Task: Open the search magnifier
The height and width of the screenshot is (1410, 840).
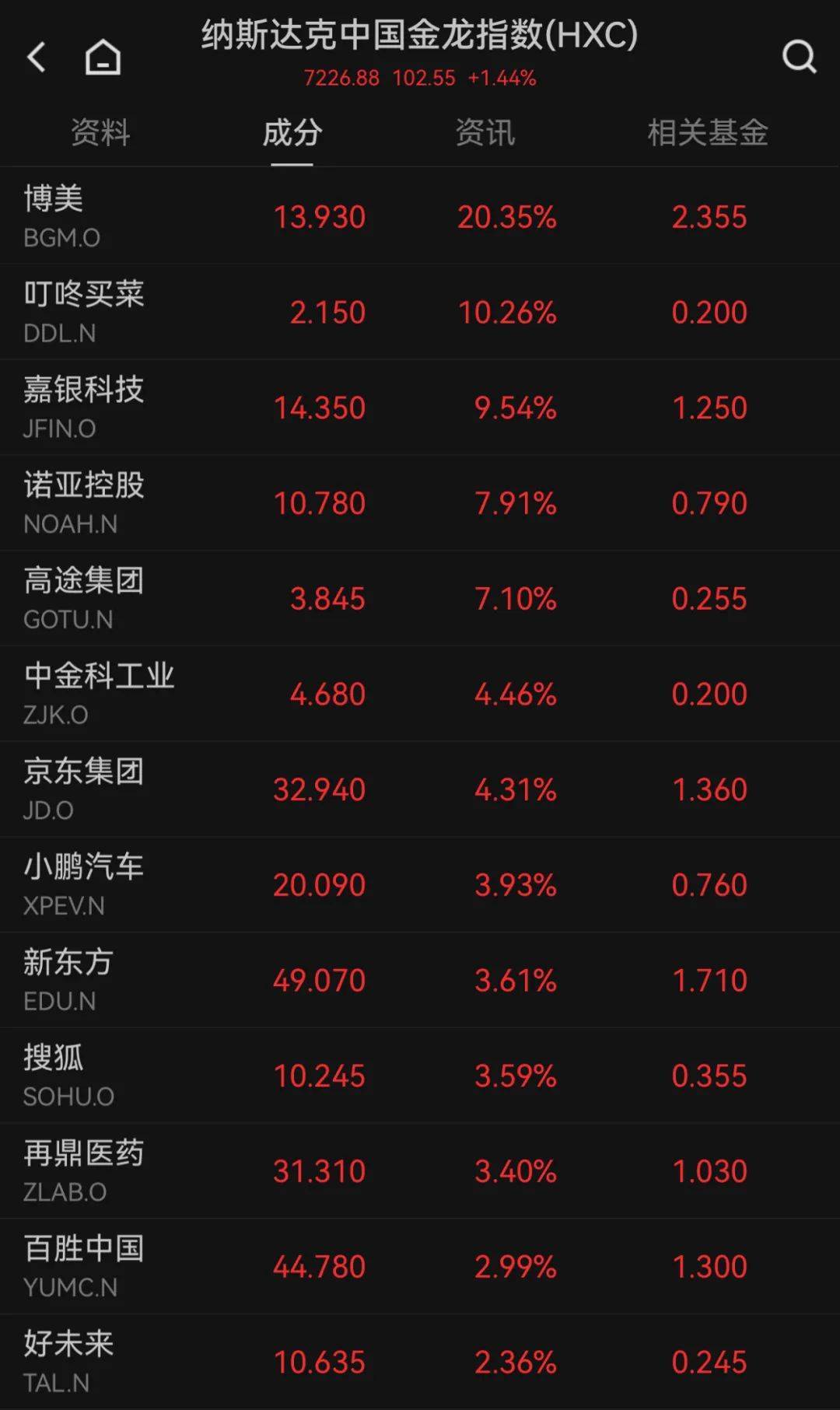Action: click(799, 56)
